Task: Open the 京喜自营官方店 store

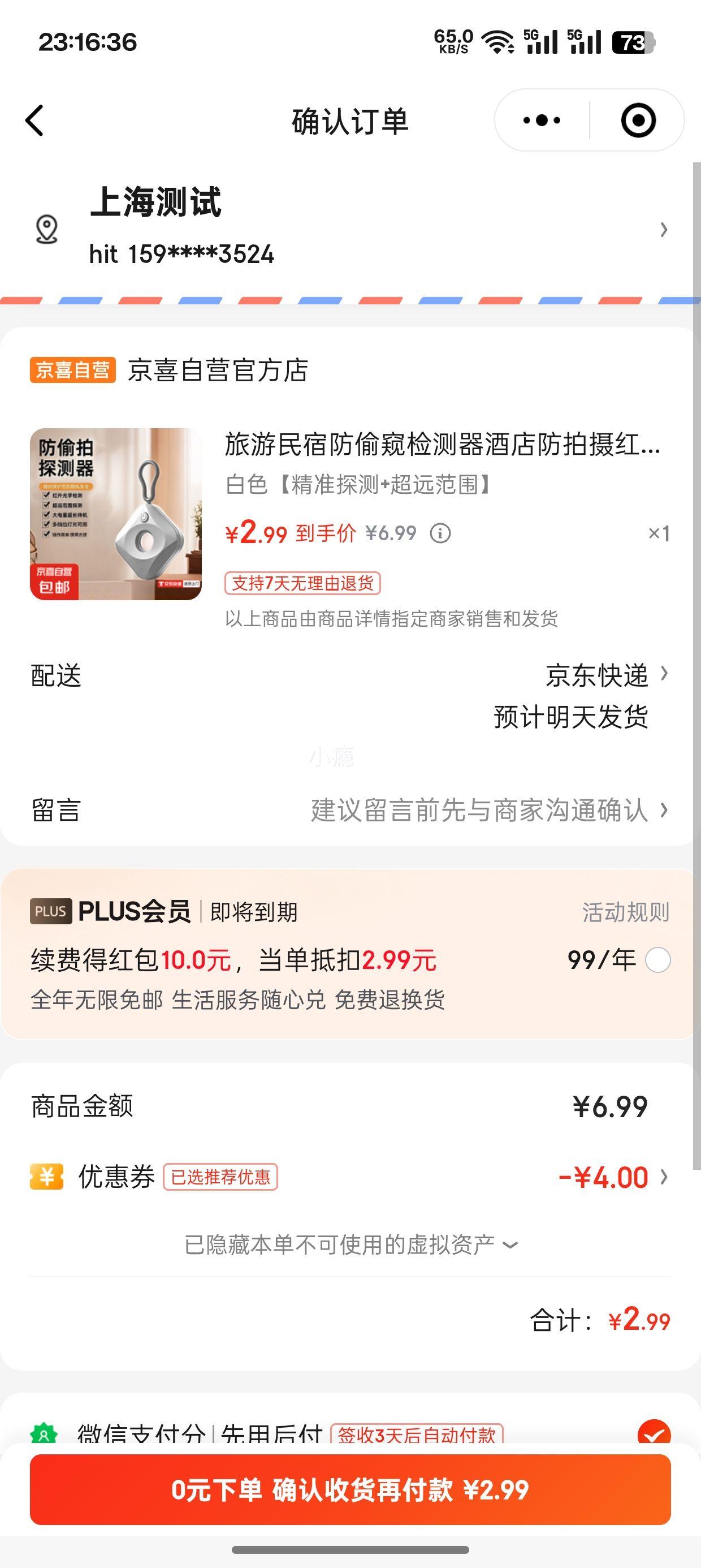Action: [217, 370]
